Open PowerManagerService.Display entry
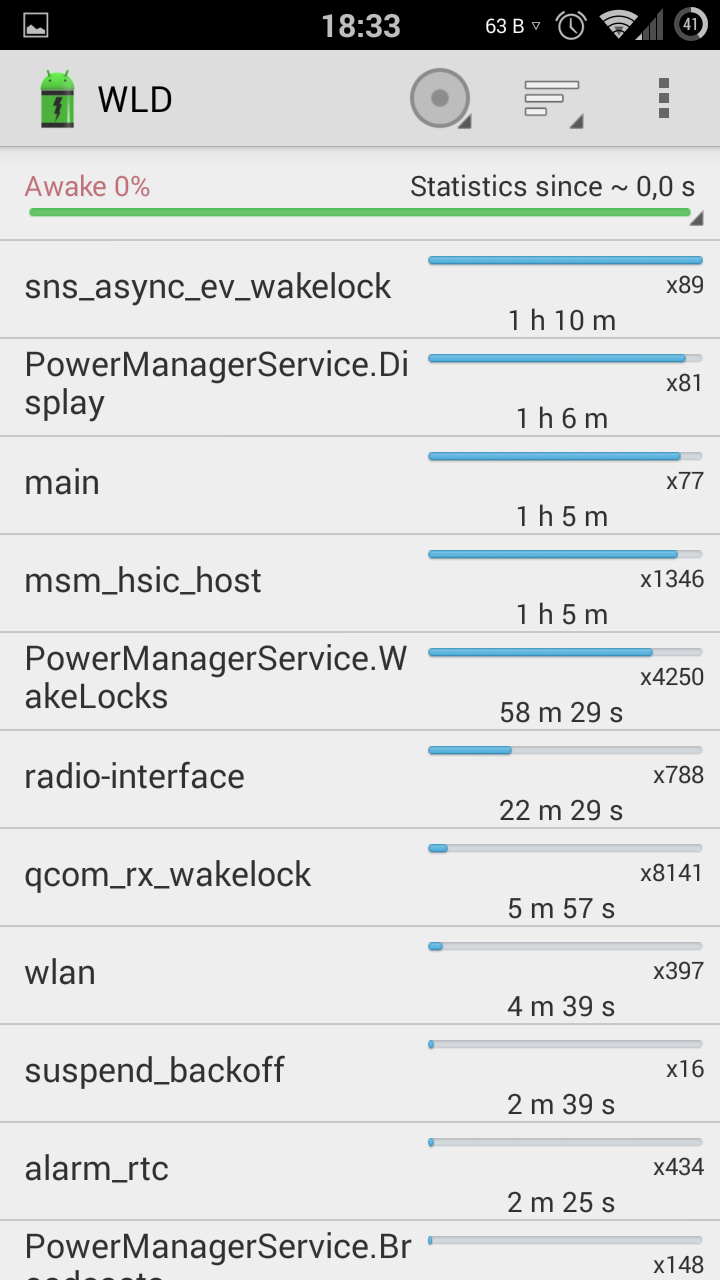 pos(360,387)
